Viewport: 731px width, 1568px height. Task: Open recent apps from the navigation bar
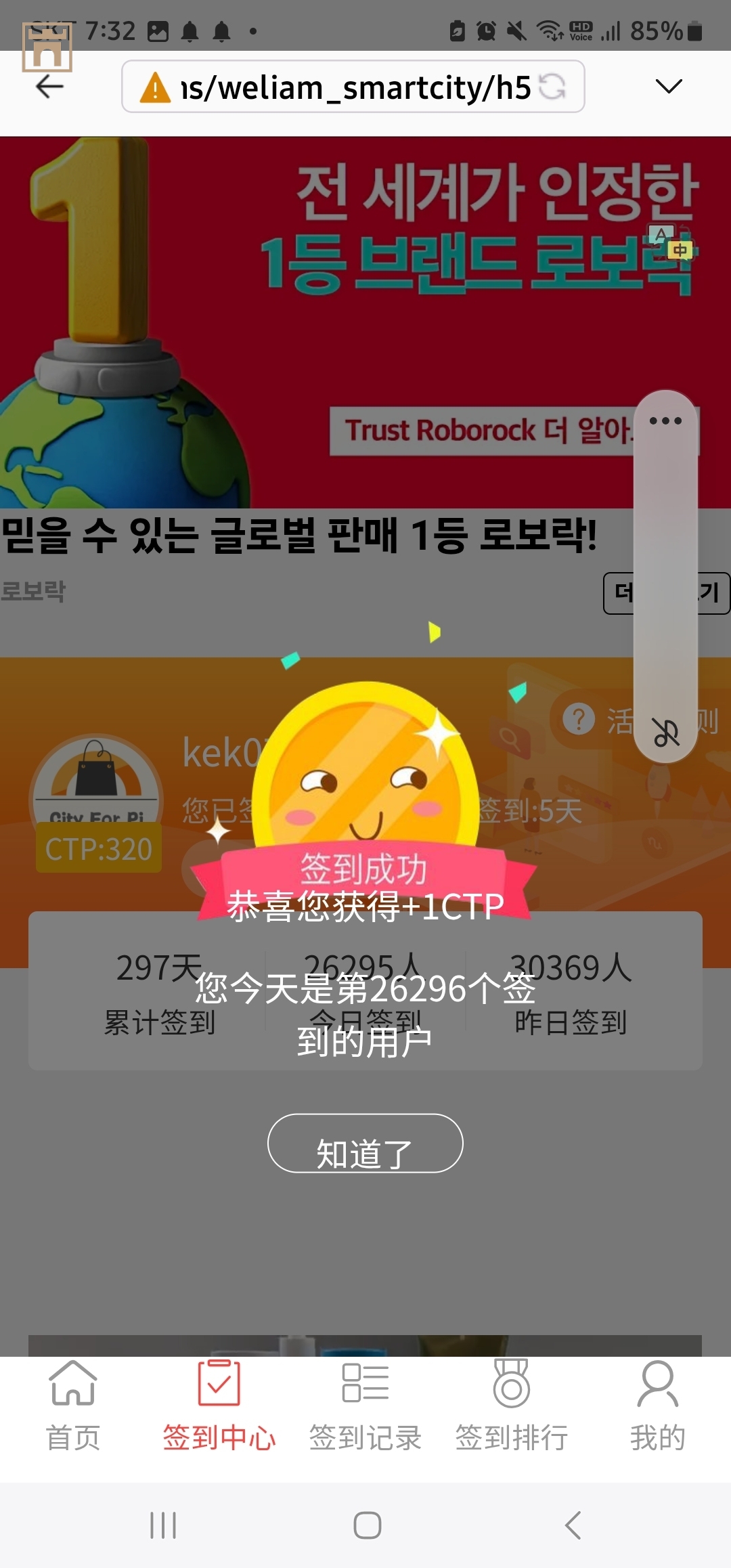(x=163, y=1525)
